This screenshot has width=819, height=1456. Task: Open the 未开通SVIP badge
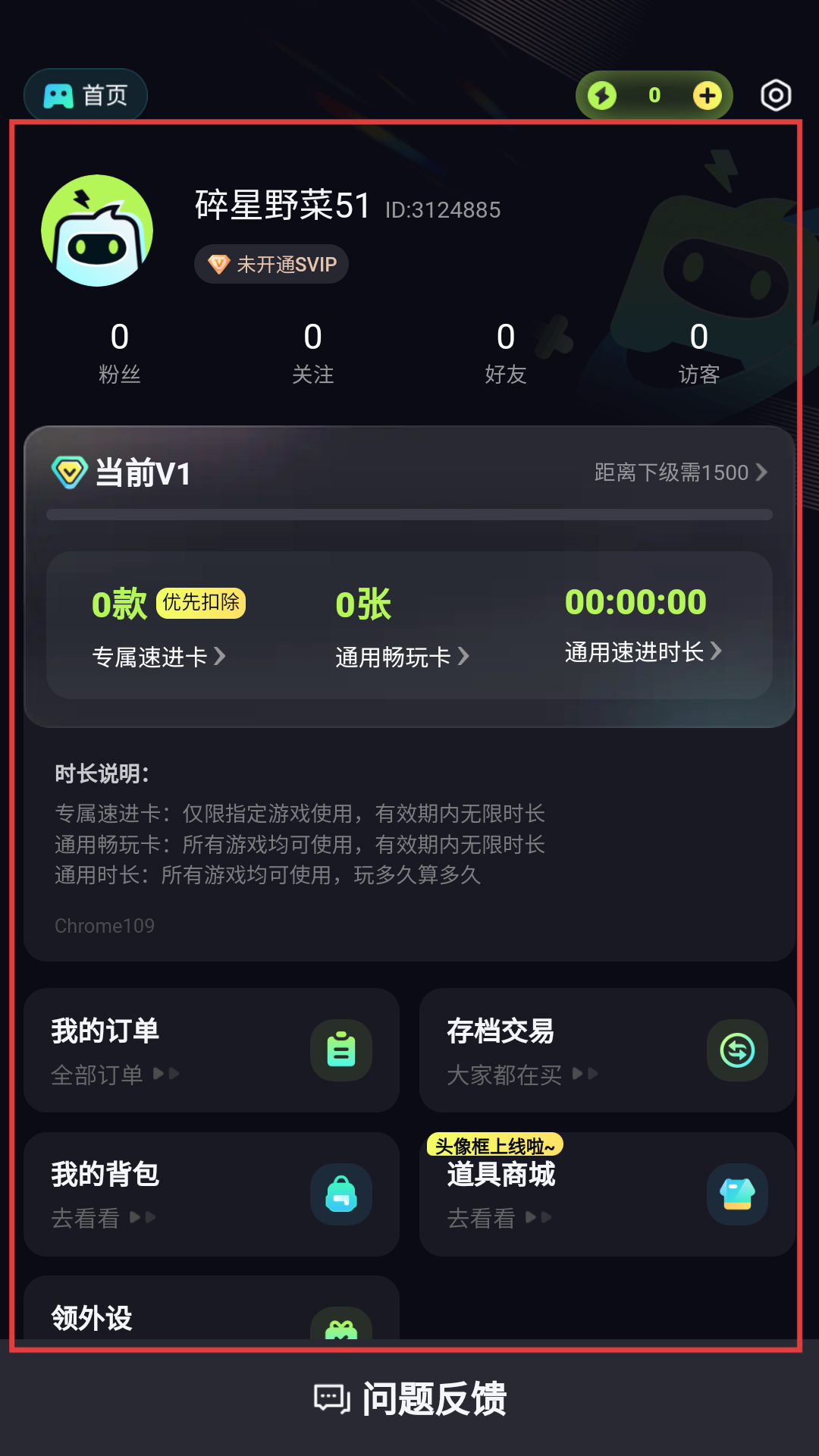click(271, 264)
